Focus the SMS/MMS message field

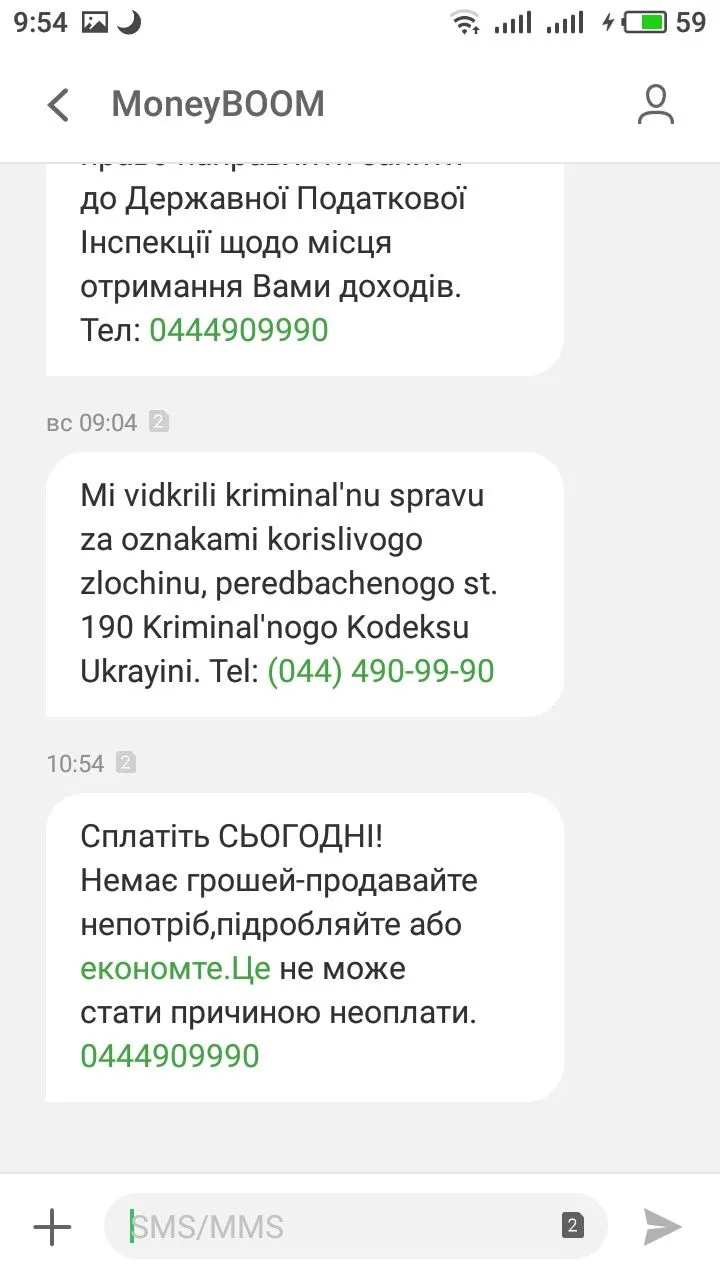click(340, 1227)
